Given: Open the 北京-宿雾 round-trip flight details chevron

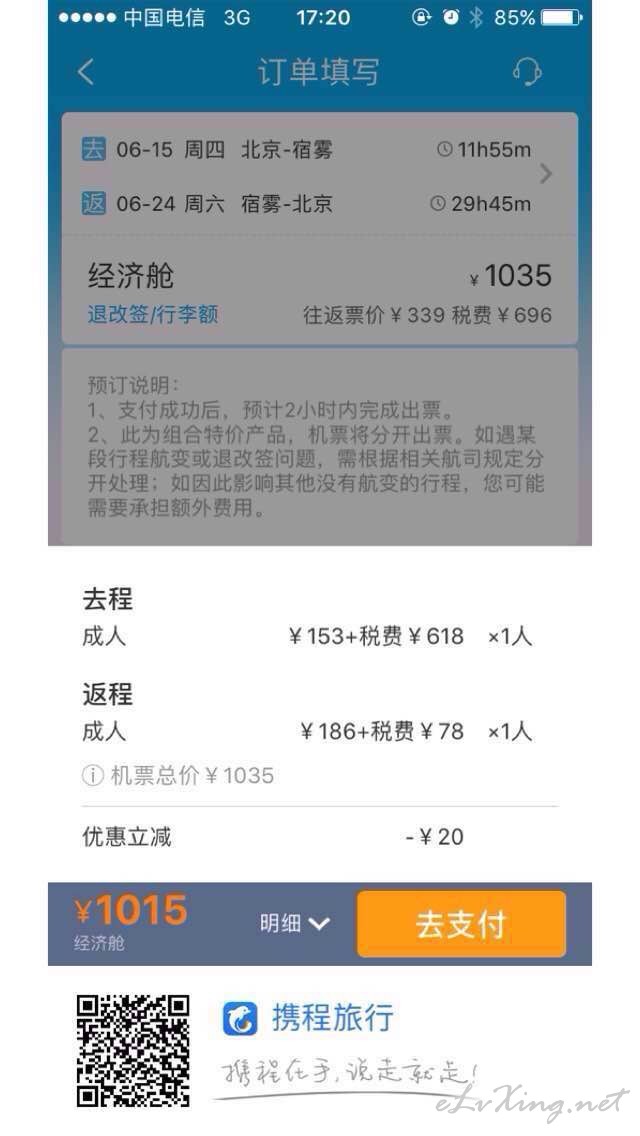Looking at the screenshot, I should [546, 174].
